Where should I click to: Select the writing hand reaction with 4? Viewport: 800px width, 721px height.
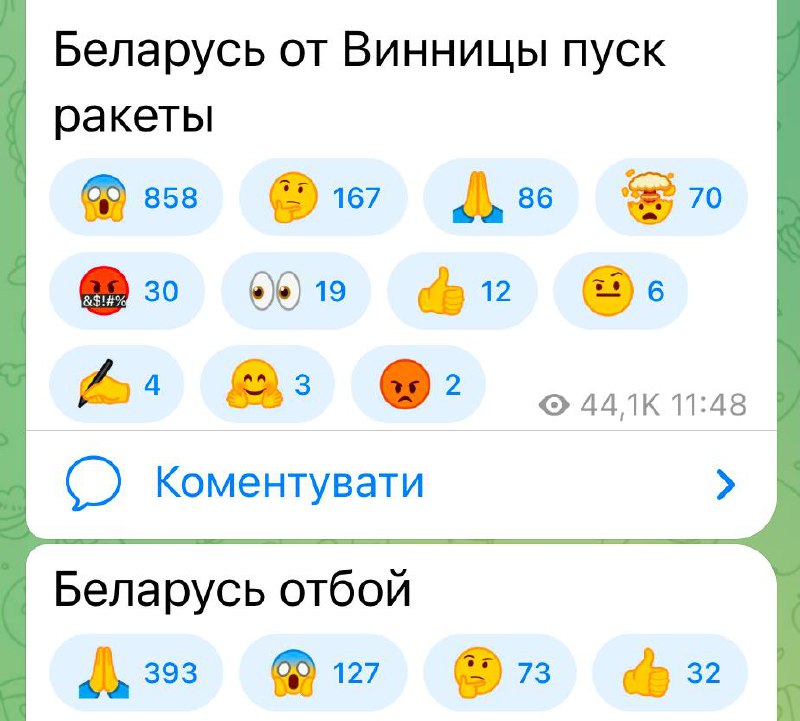(x=117, y=384)
